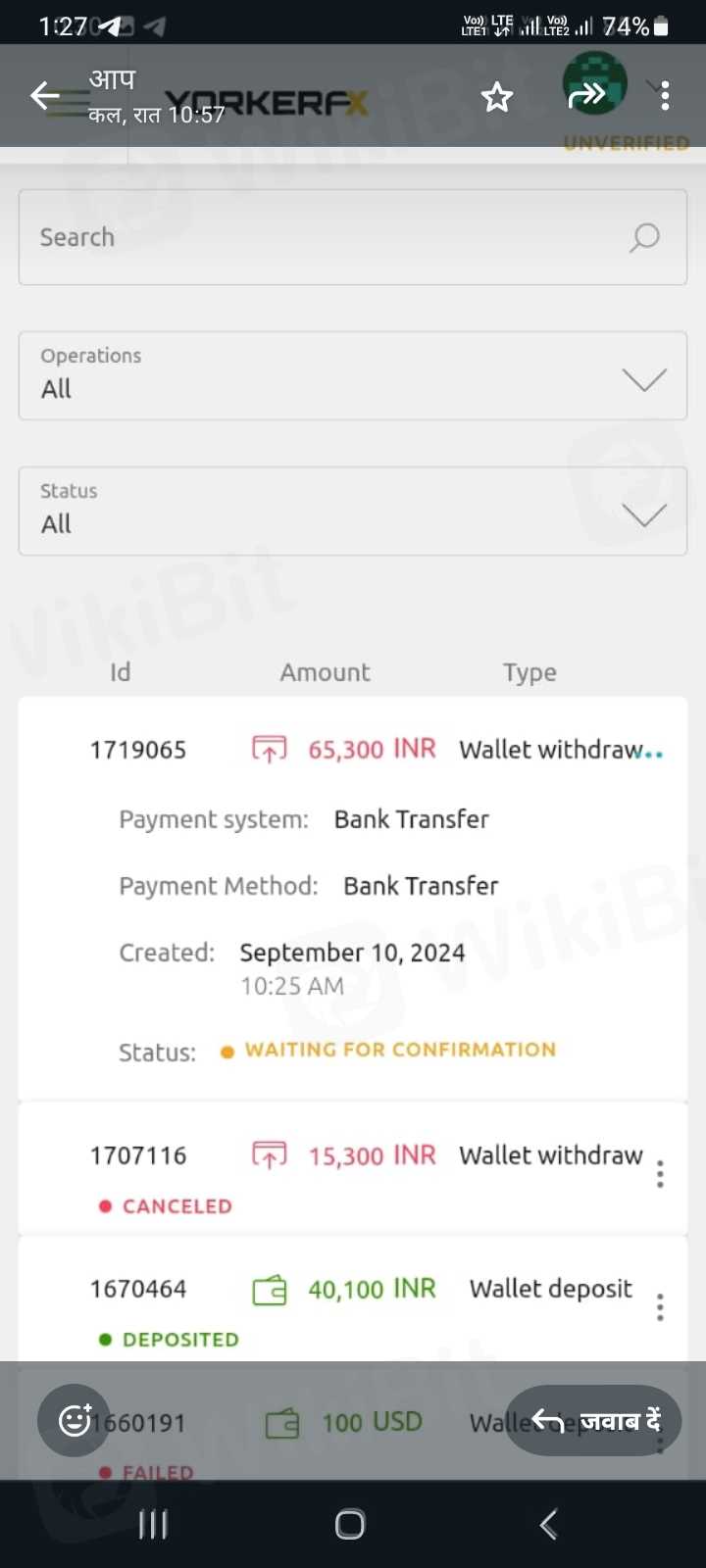Go to the home screen

tap(350, 1524)
